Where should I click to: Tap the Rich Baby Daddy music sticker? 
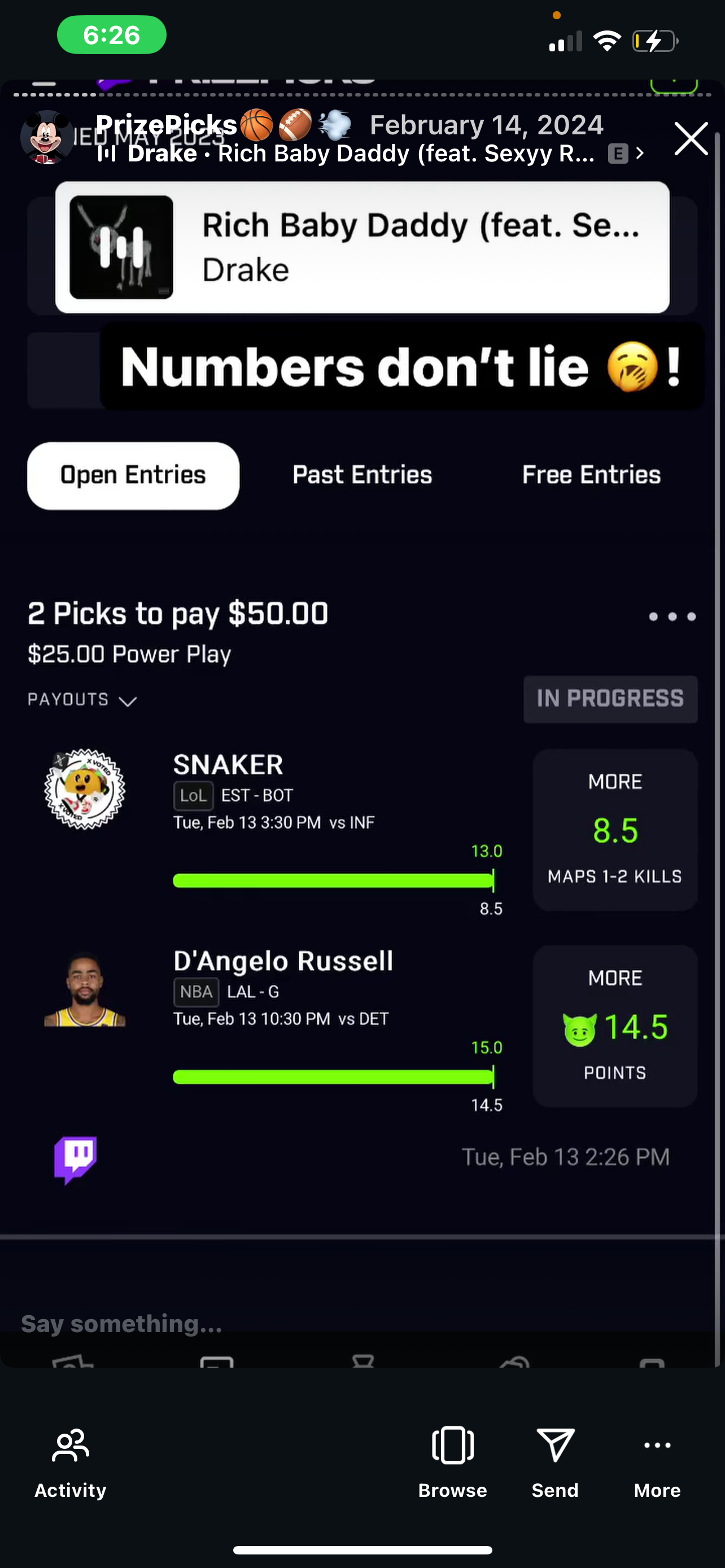coord(362,247)
